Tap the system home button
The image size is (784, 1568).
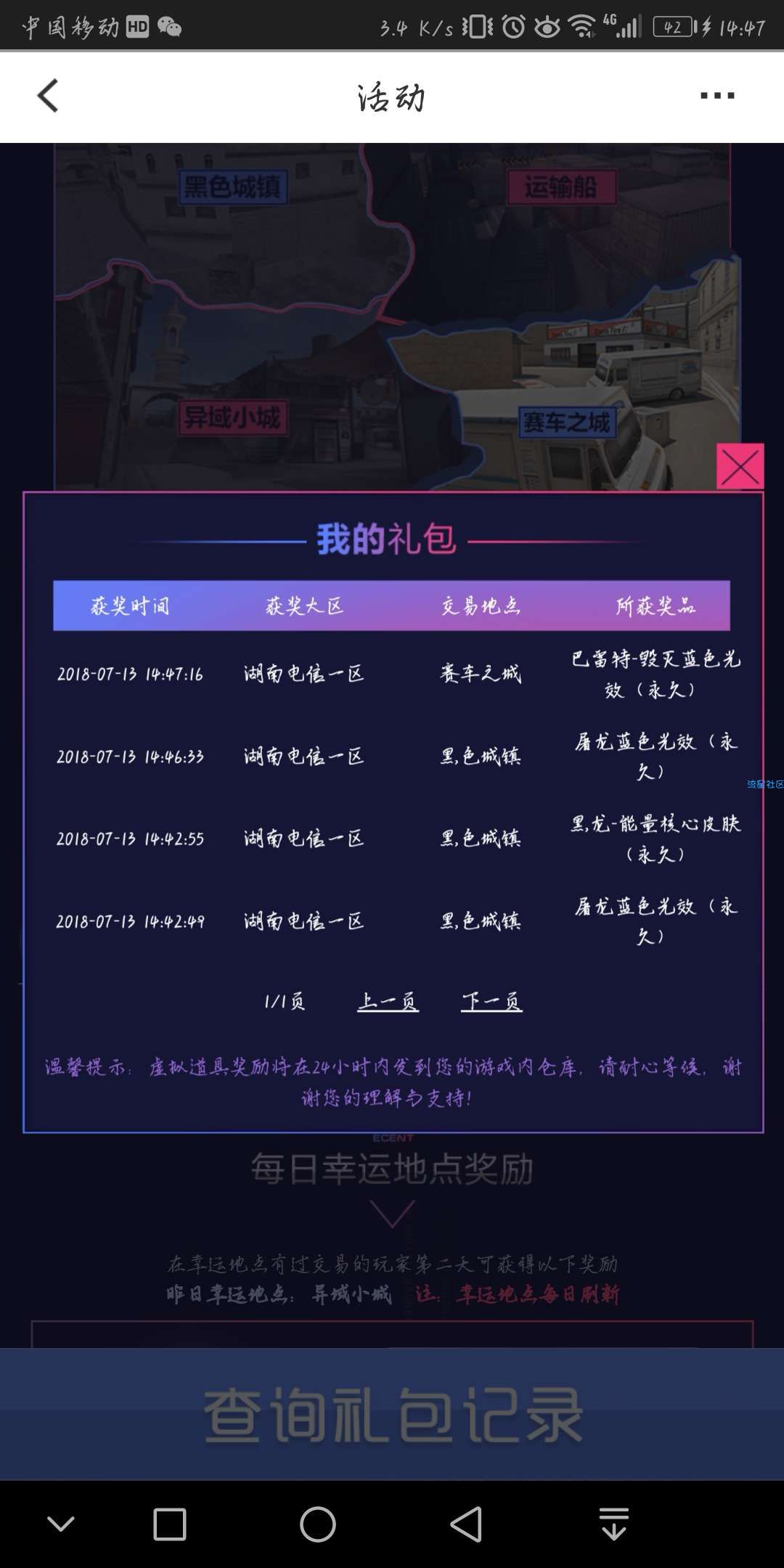318,1524
